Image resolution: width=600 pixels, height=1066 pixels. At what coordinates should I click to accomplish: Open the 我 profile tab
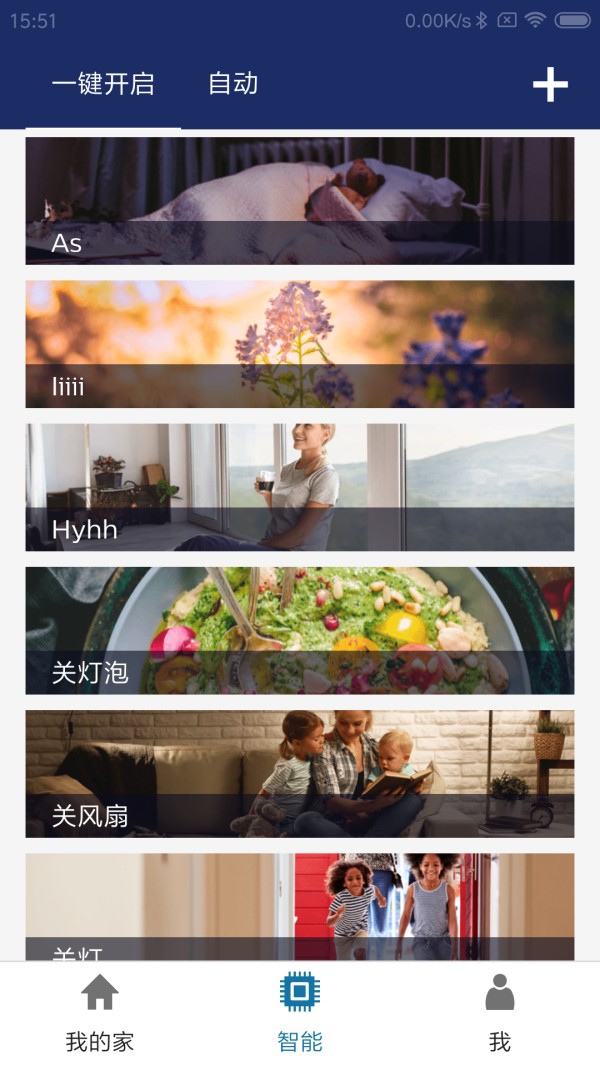click(x=499, y=1013)
